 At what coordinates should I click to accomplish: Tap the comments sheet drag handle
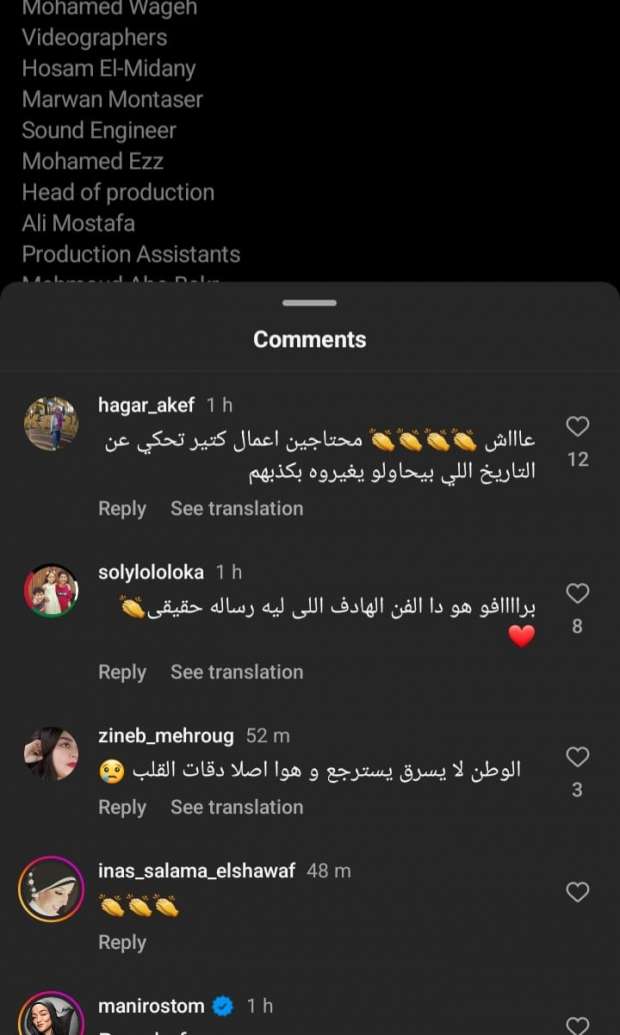tap(309, 302)
